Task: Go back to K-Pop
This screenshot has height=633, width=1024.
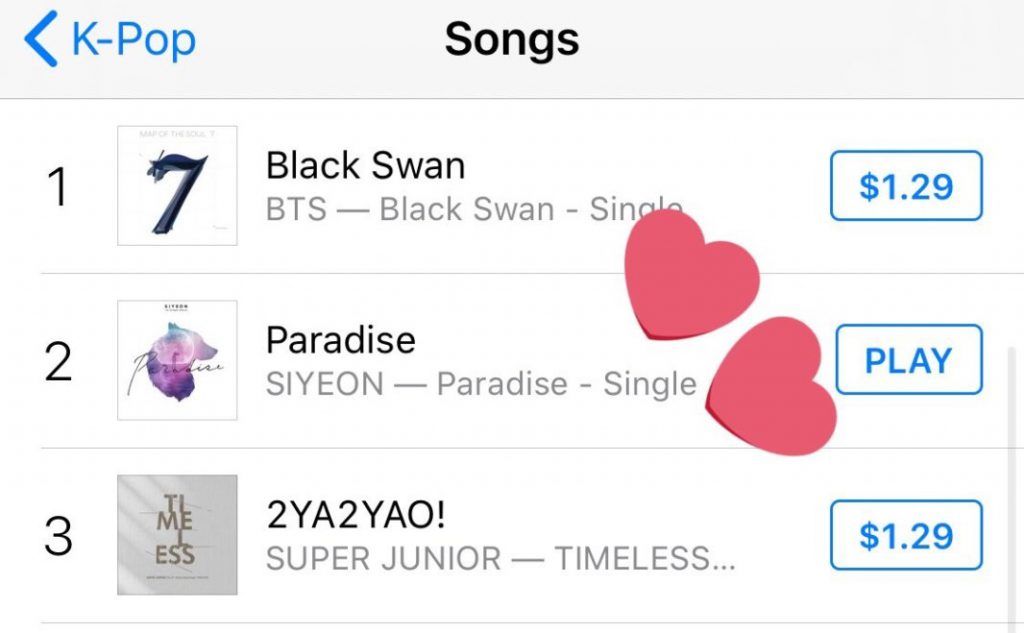Action: coord(110,41)
